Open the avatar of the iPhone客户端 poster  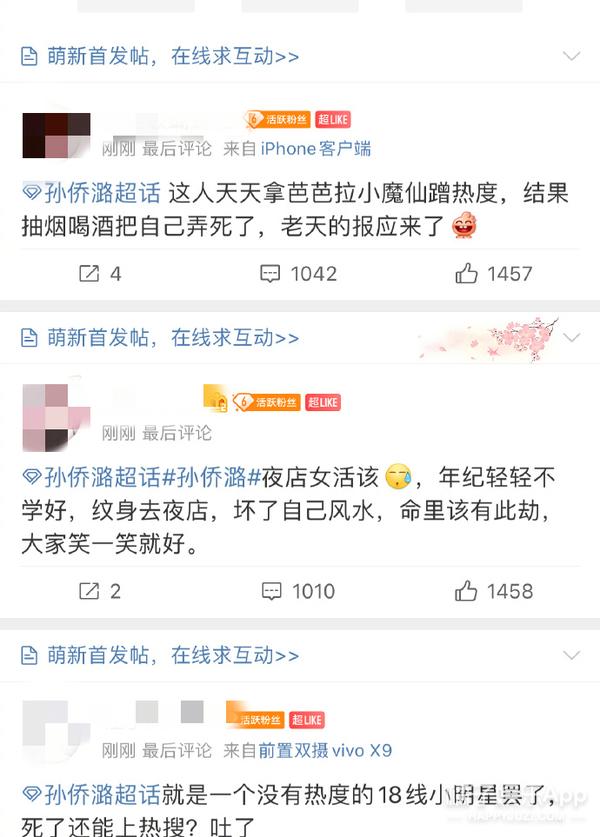click(55, 137)
